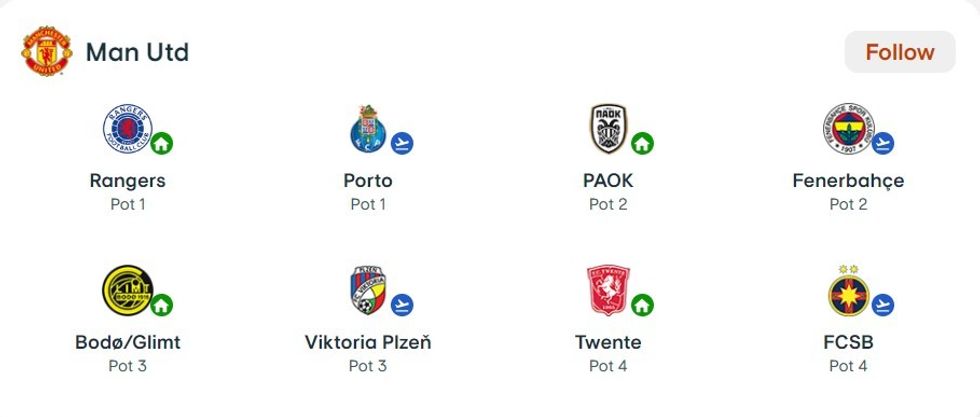Open the Man Utd team page
This screenshot has height=417, width=980.
coord(136,52)
